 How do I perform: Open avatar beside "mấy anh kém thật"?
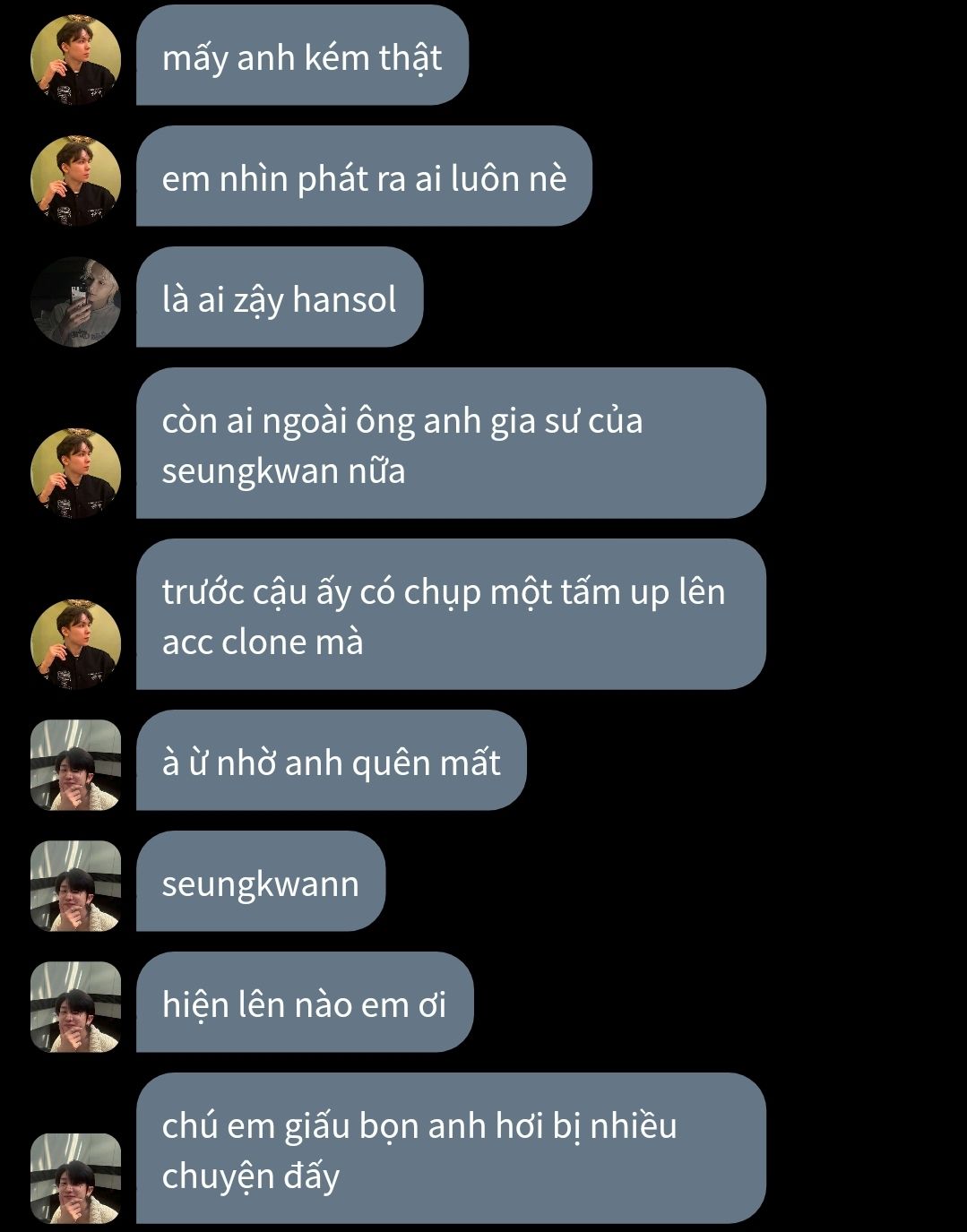(75, 59)
